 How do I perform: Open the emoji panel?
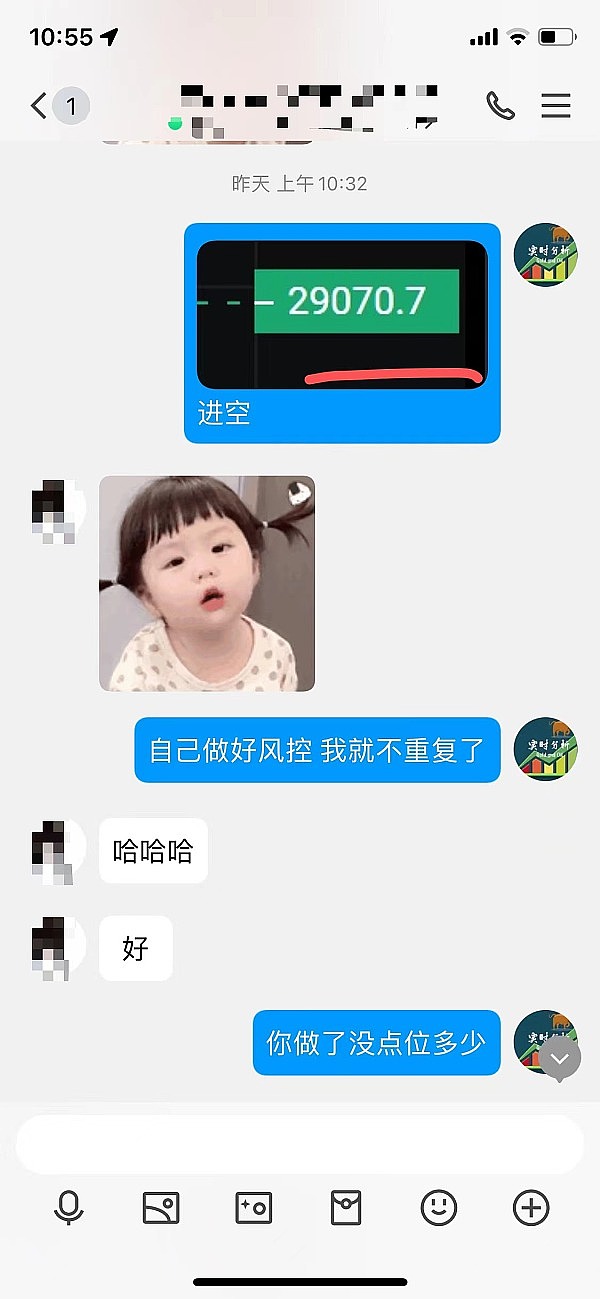click(x=438, y=1208)
